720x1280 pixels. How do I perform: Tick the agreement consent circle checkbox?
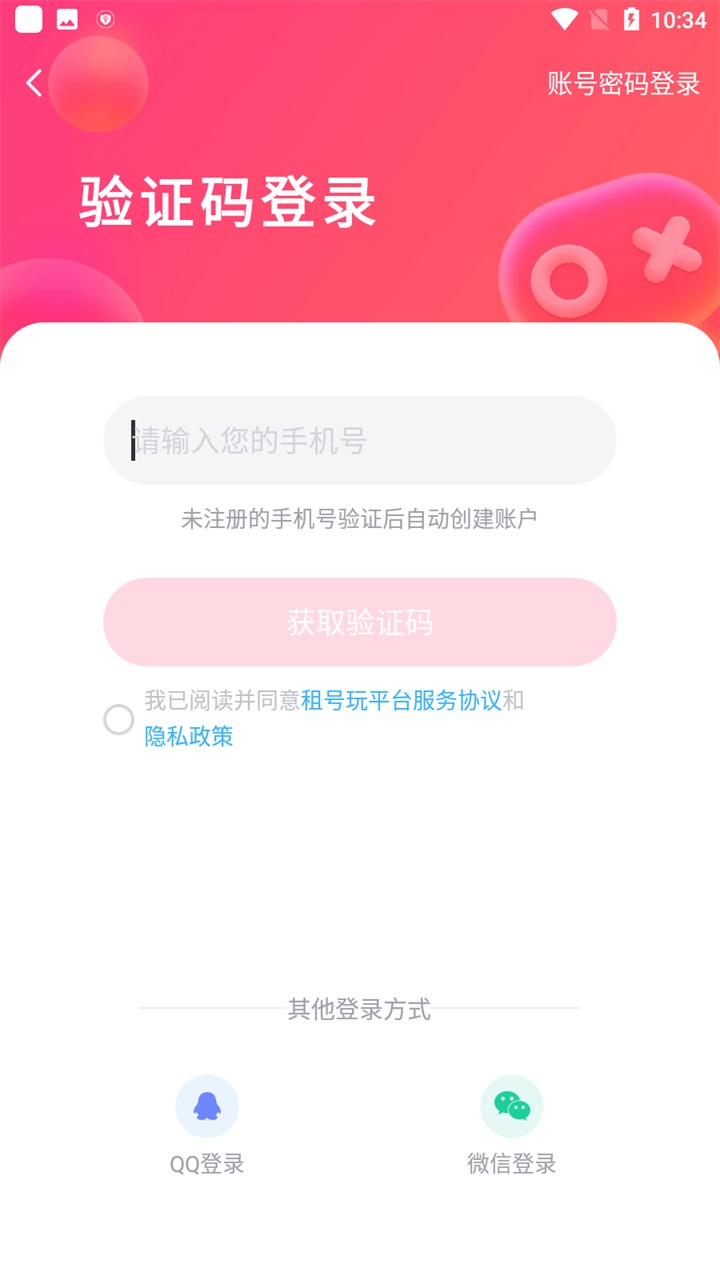(118, 719)
